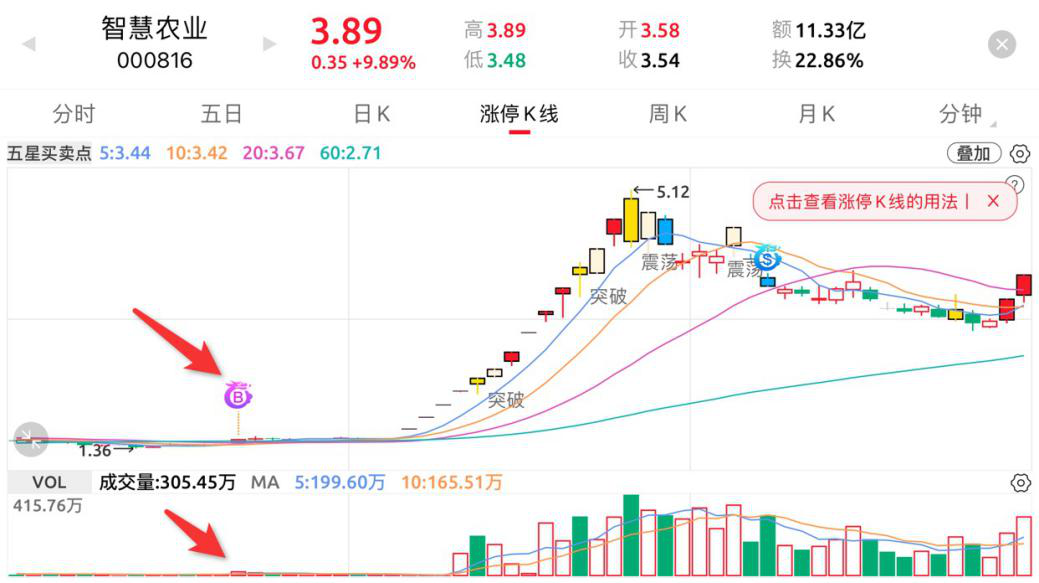
Task: Tap the 叠加 overlay button
Action: 974,154
